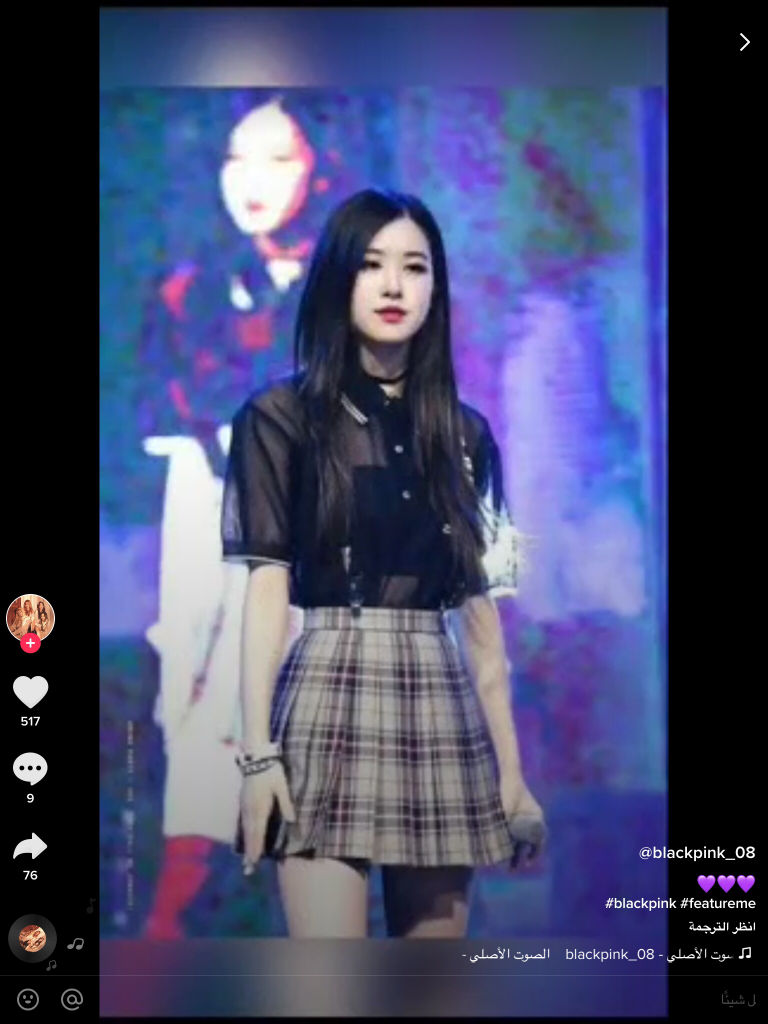Tap the forward chevron arrow at top
768x1024 pixels.
coord(744,42)
